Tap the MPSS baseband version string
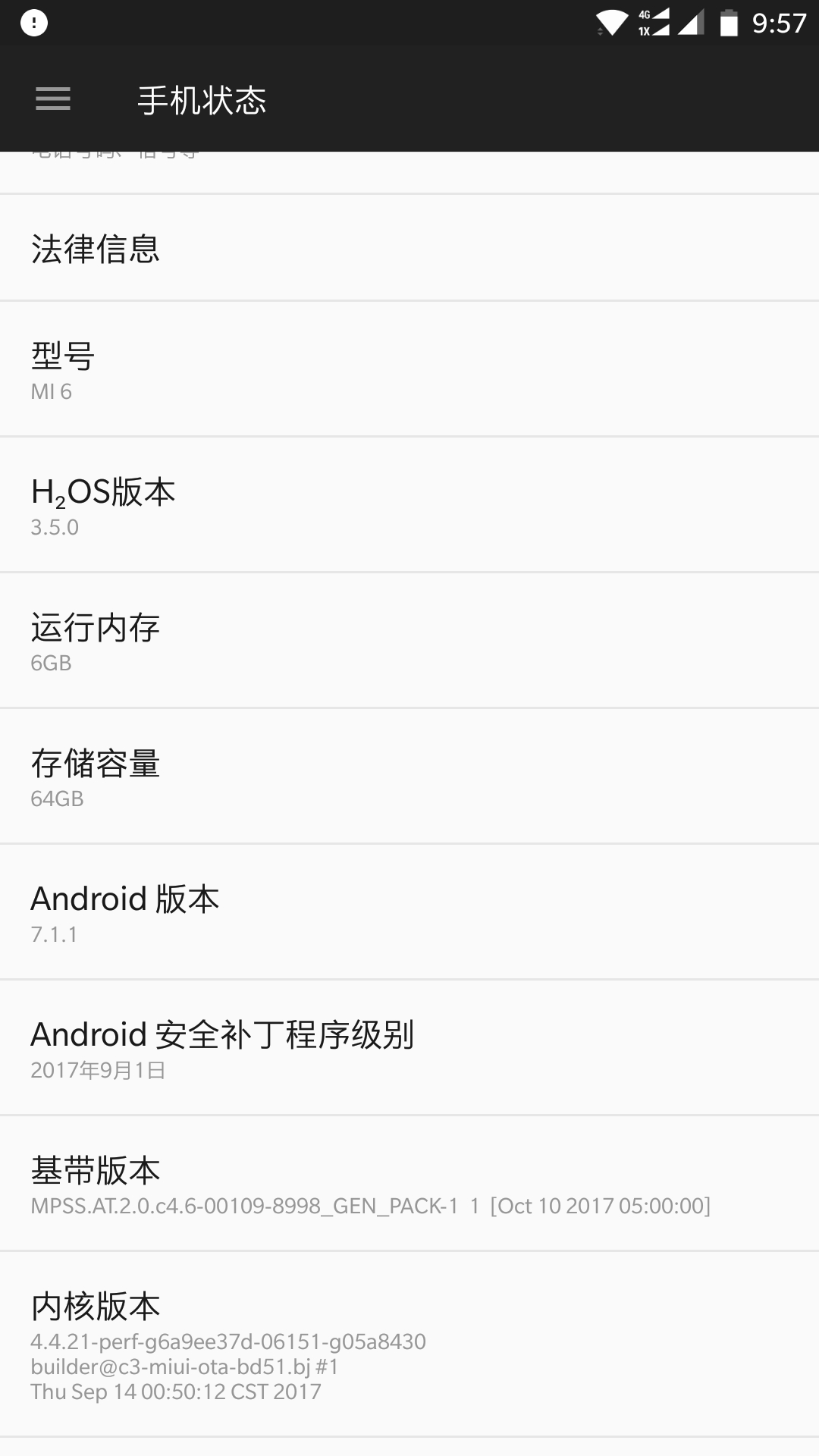The width and height of the screenshot is (819, 1456). [369, 1206]
